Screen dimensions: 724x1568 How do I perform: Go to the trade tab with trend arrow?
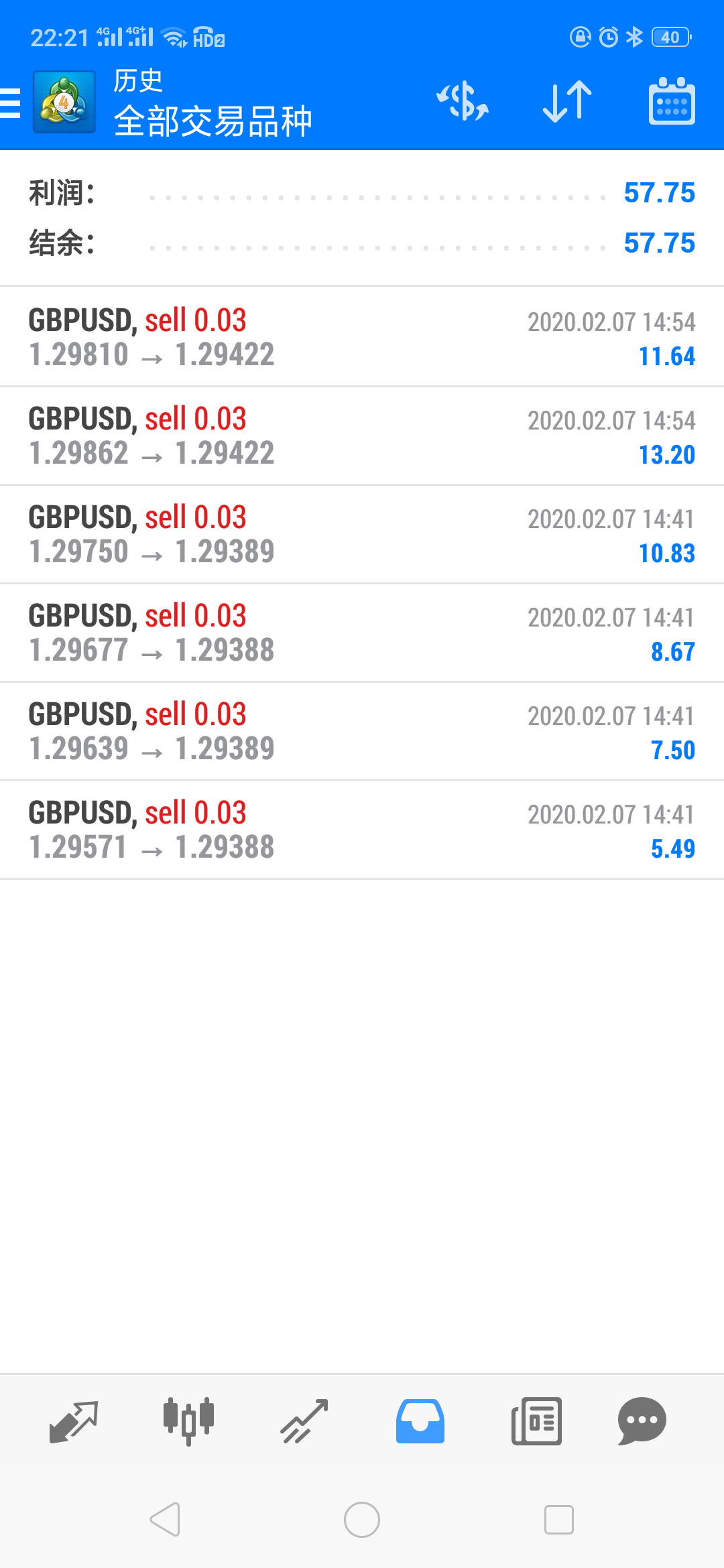(x=304, y=1421)
